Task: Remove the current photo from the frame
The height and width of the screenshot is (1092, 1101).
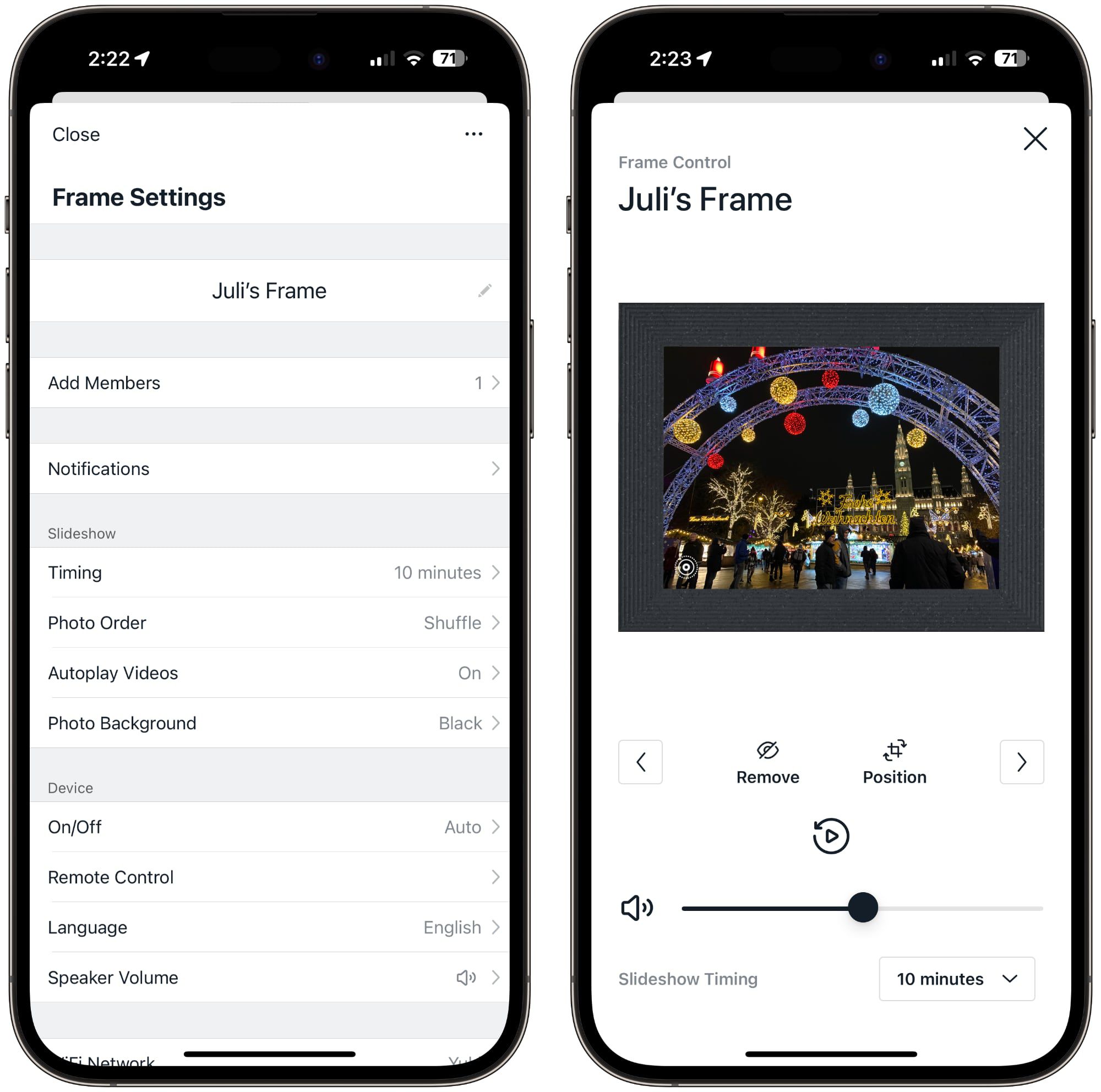Action: click(x=767, y=763)
